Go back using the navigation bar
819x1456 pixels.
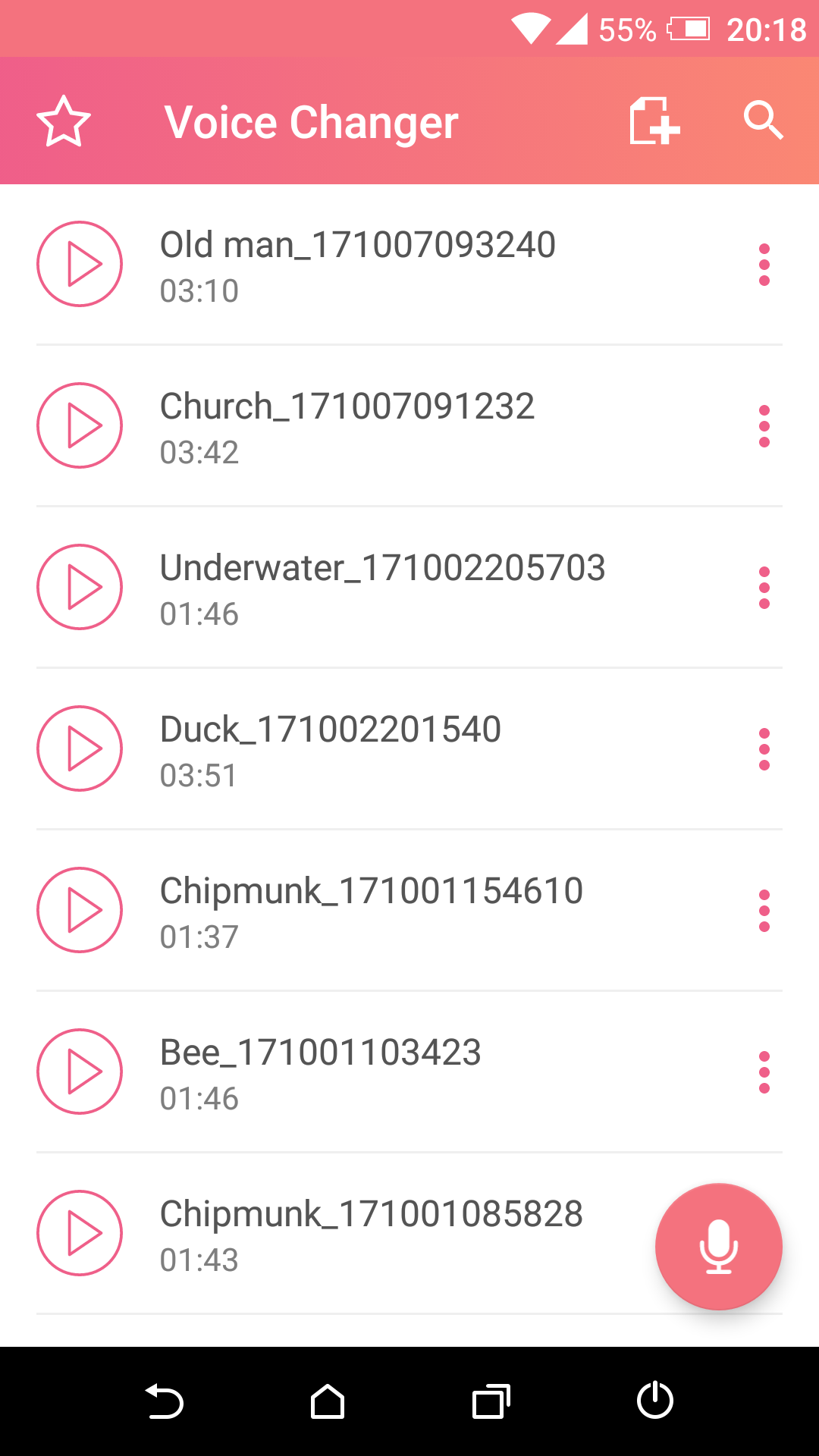tap(164, 1401)
